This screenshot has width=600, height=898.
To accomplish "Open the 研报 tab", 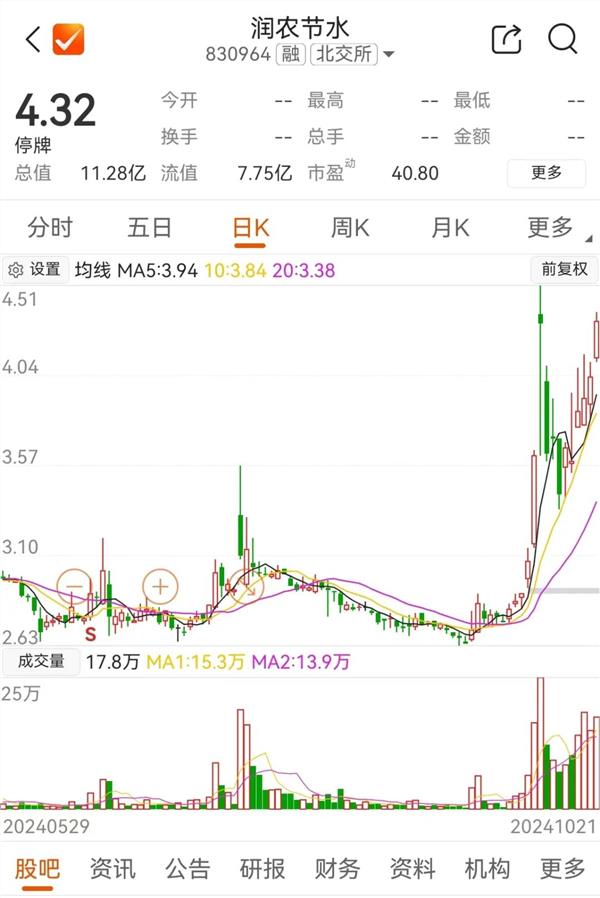I will [262, 868].
